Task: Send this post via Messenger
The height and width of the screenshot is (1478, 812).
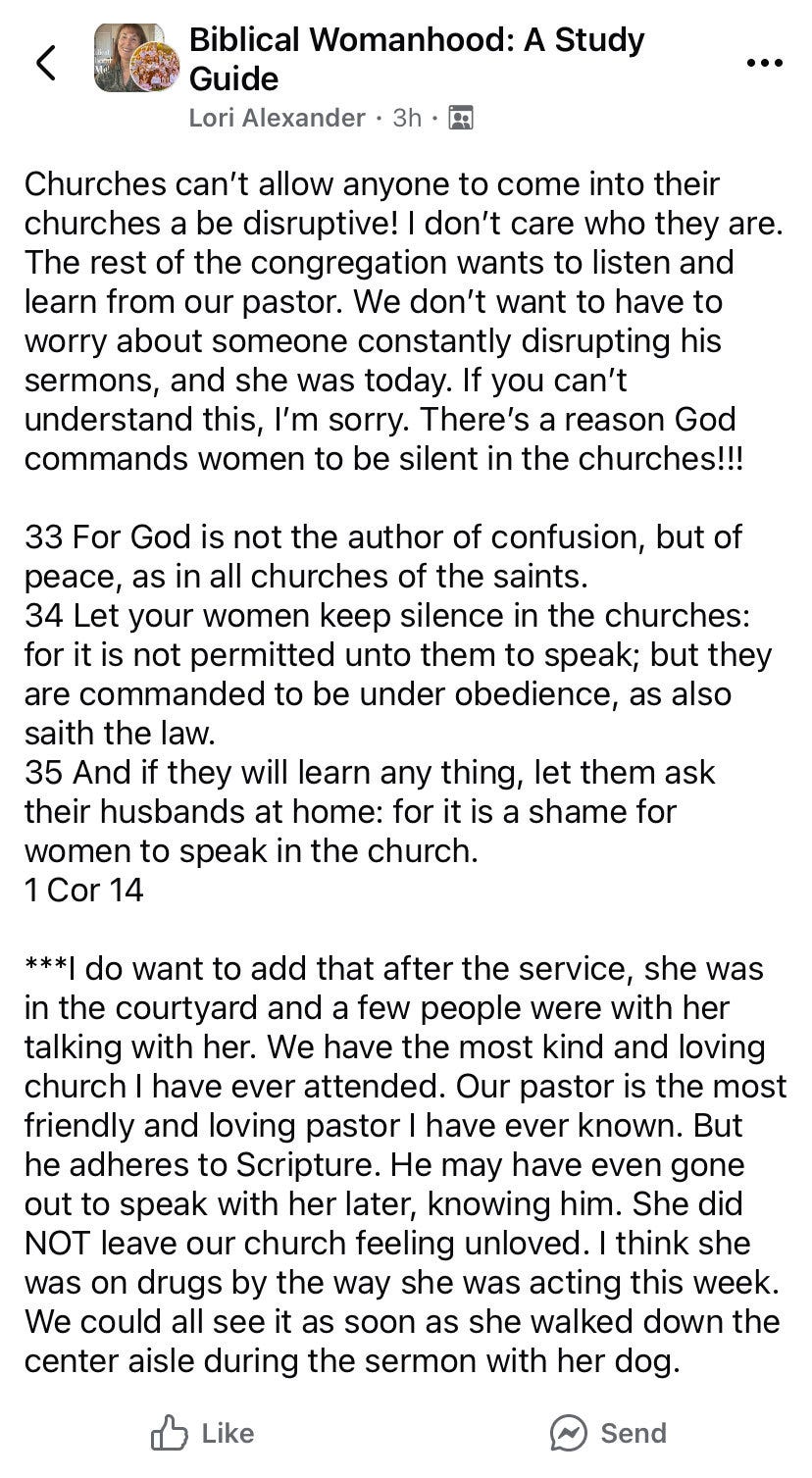Action: click(x=608, y=1433)
